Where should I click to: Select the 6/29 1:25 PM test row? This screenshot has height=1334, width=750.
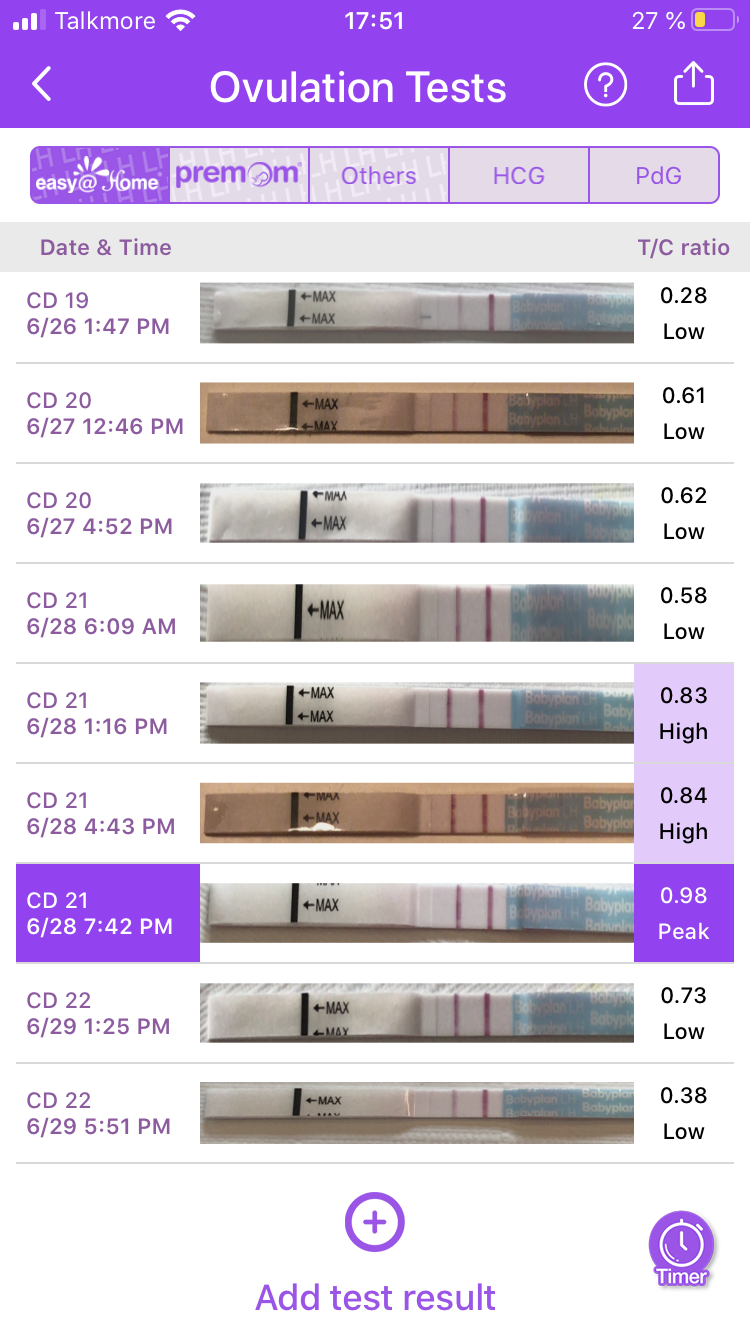click(375, 1013)
